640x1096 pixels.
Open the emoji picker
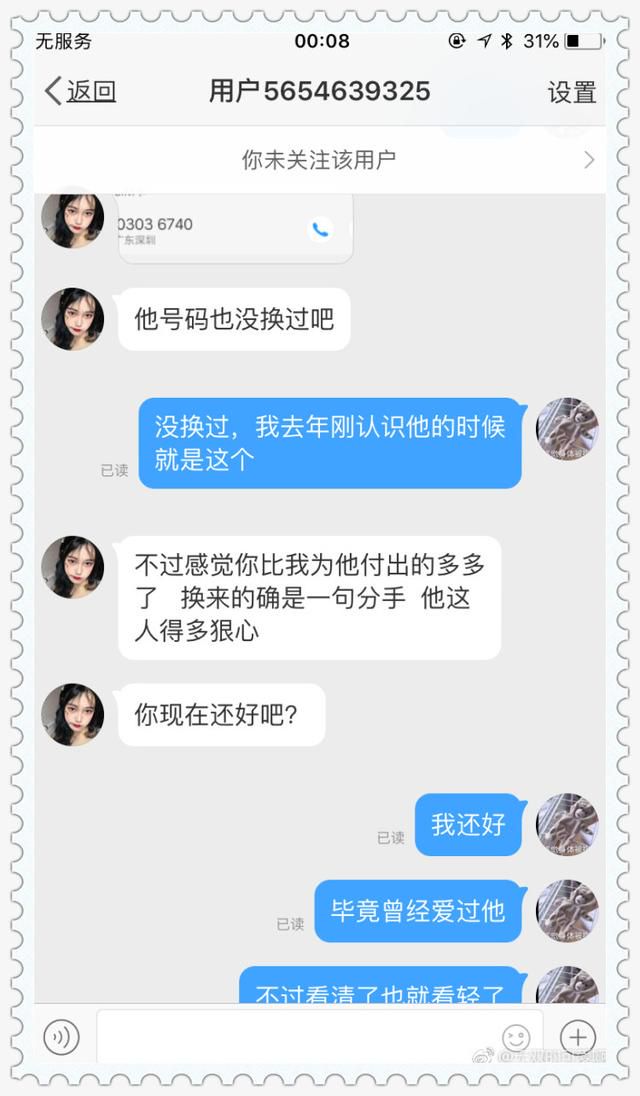coord(516,1037)
